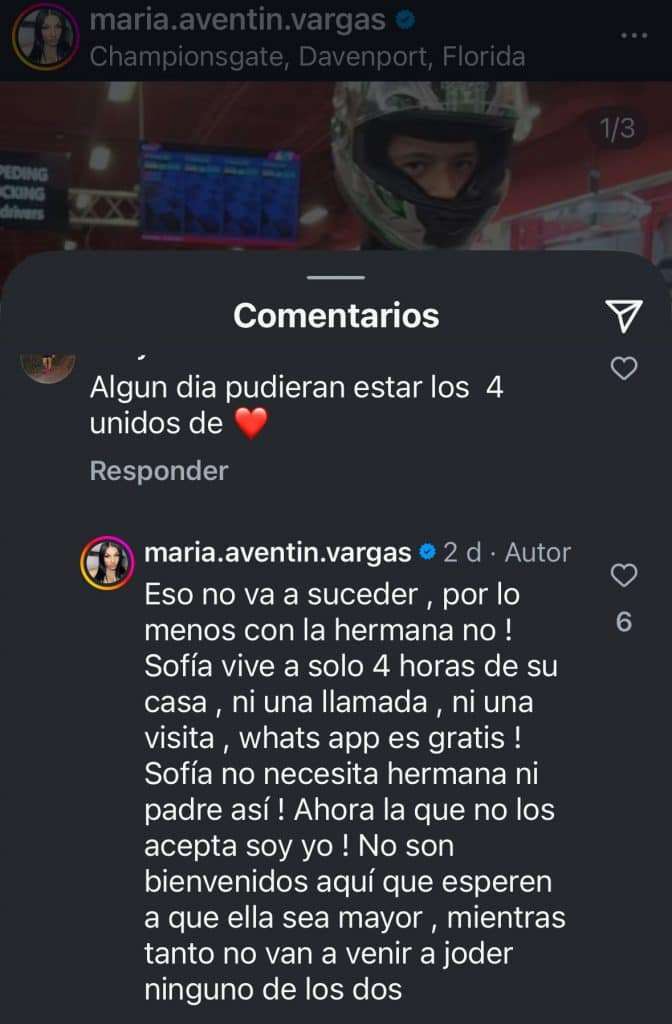Tap Responder under the "4 unidos" comment
The image size is (672, 1024).
[x=158, y=470]
